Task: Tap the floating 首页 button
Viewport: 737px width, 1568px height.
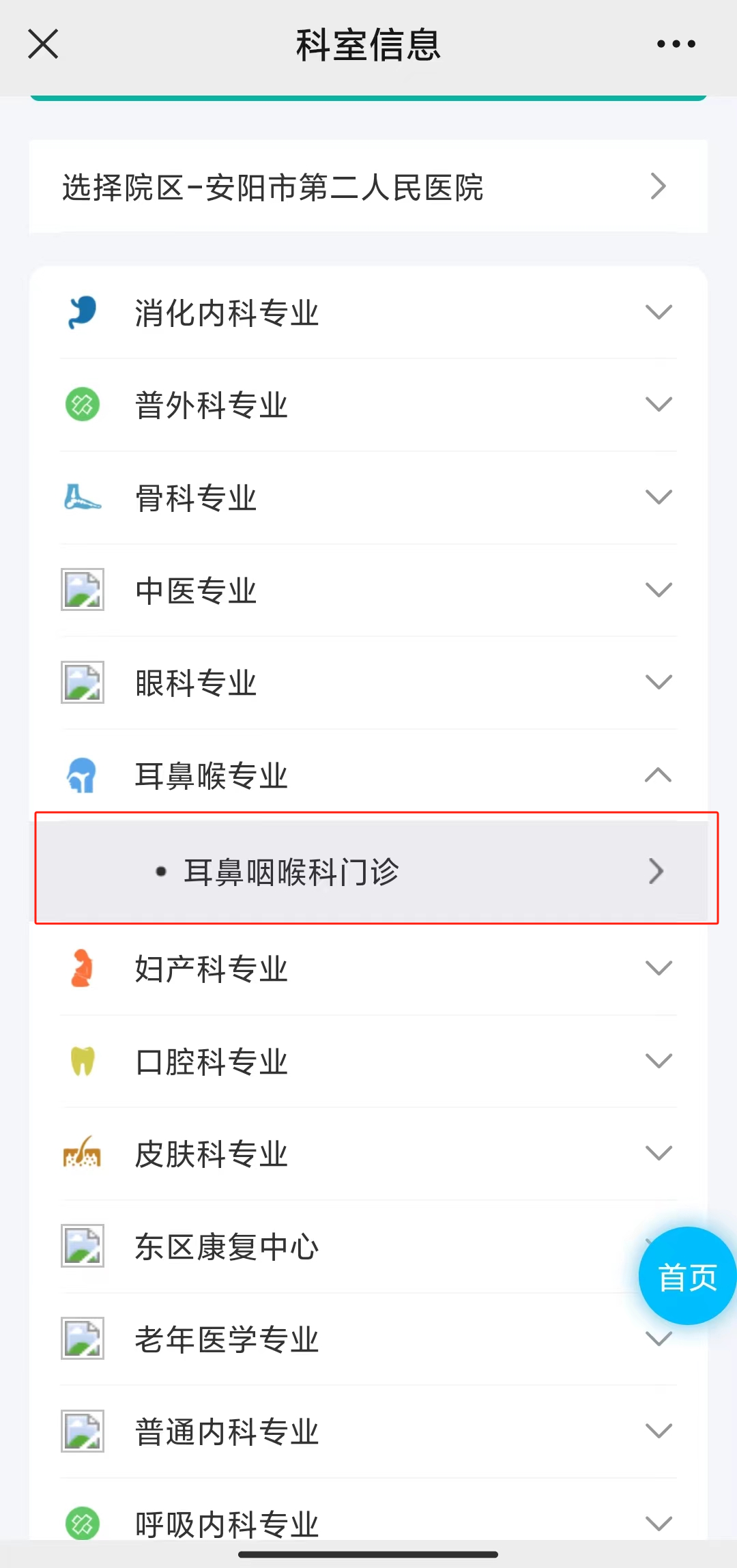Action: 687,1277
